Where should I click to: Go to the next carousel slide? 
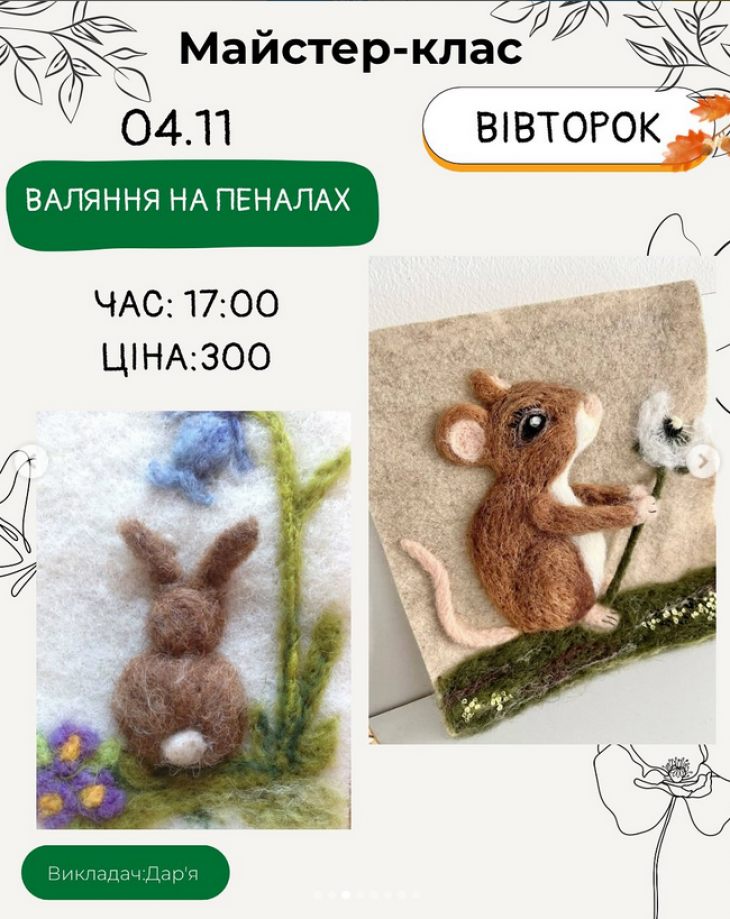click(703, 461)
